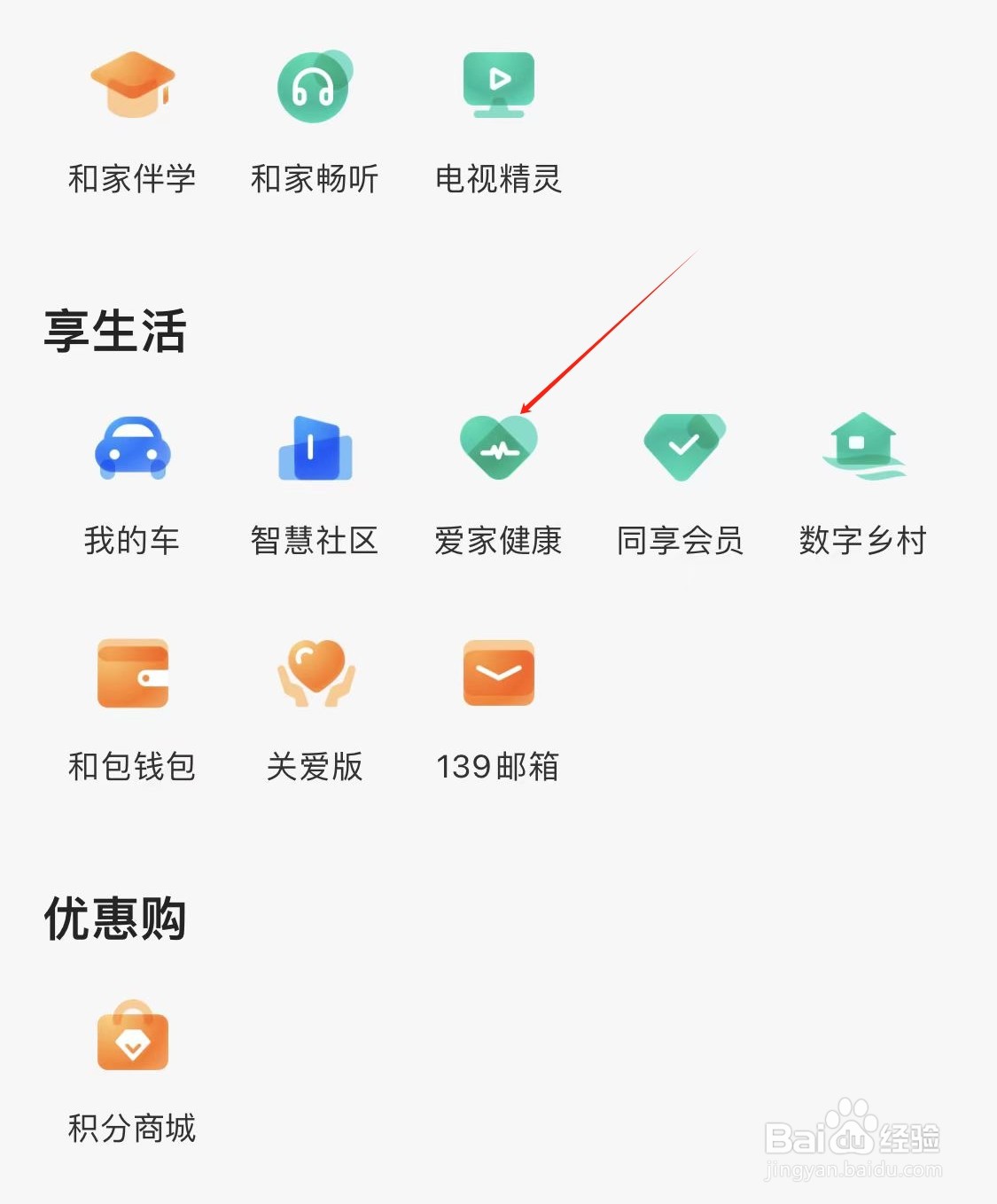Click the 我的车 text label
The height and width of the screenshot is (1204, 997).
tap(133, 541)
